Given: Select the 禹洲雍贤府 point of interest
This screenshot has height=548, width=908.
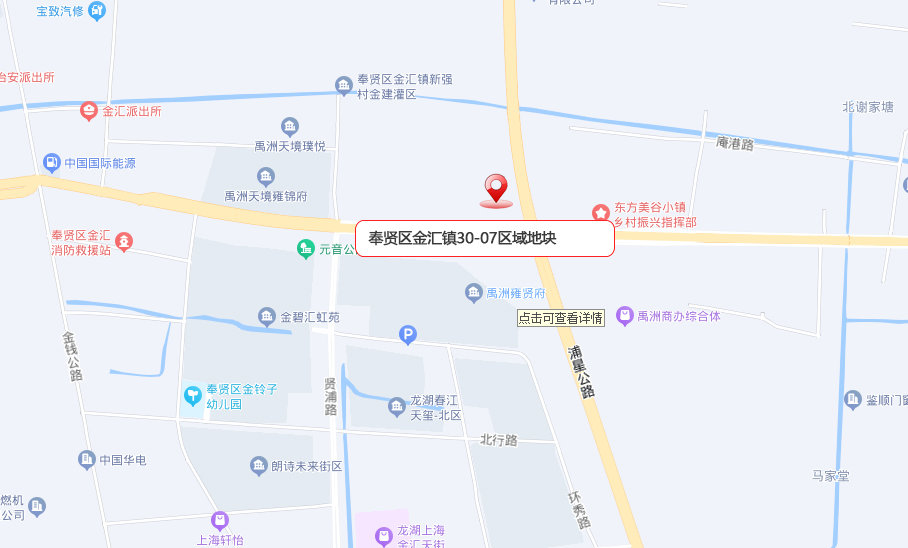Looking at the screenshot, I should 474,293.
